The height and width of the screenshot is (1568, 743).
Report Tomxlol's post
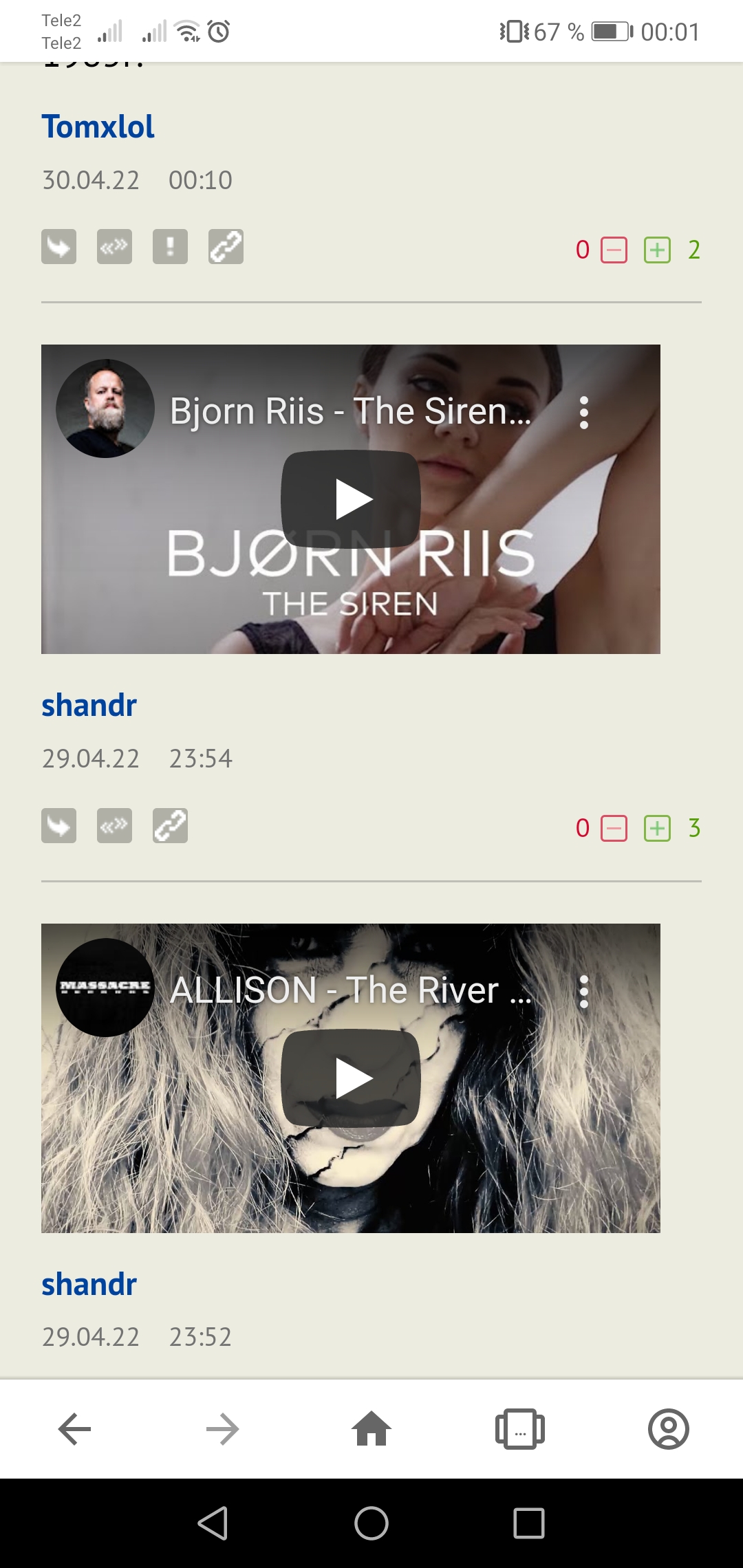tap(170, 247)
